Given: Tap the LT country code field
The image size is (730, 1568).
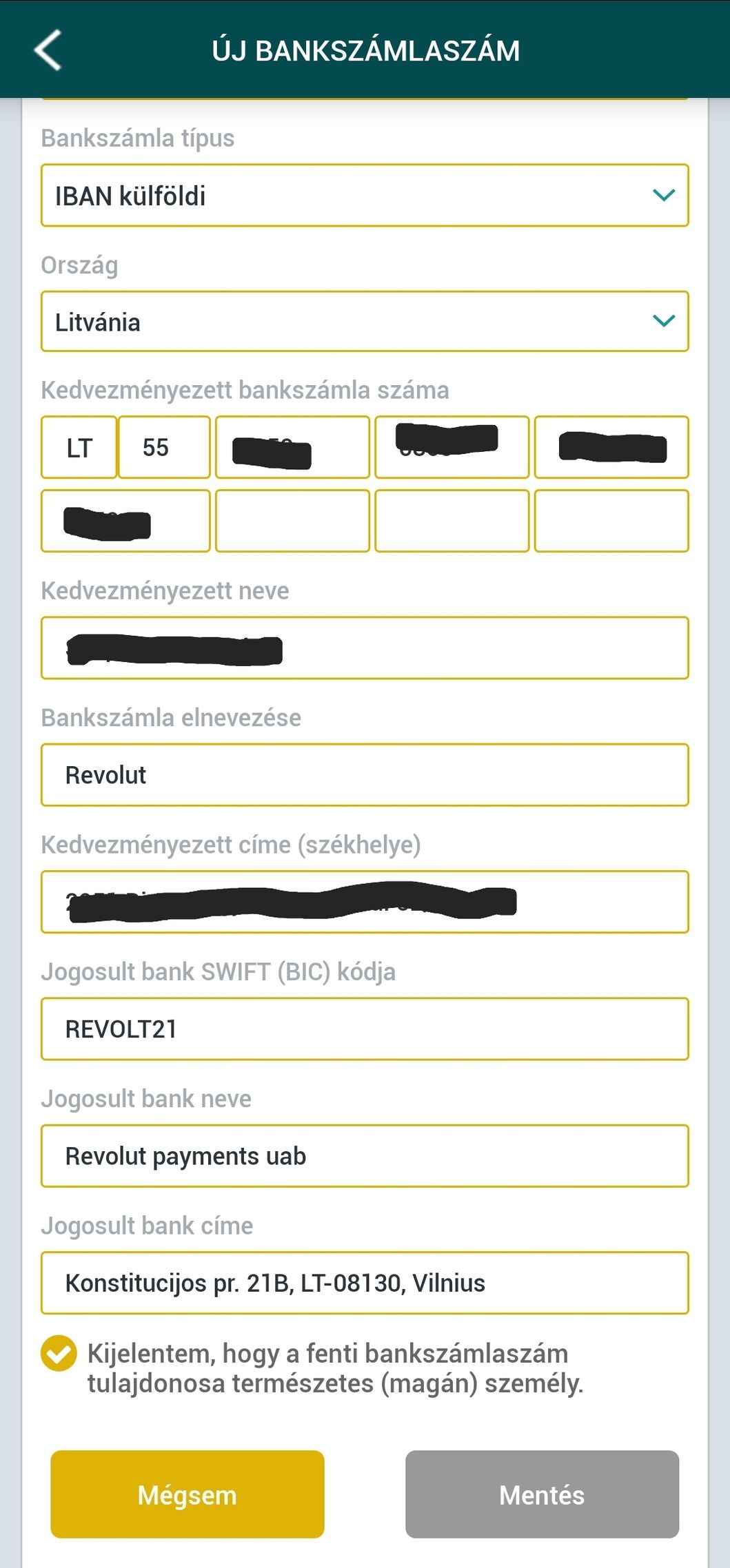Looking at the screenshot, I should (x=79, y=447).
